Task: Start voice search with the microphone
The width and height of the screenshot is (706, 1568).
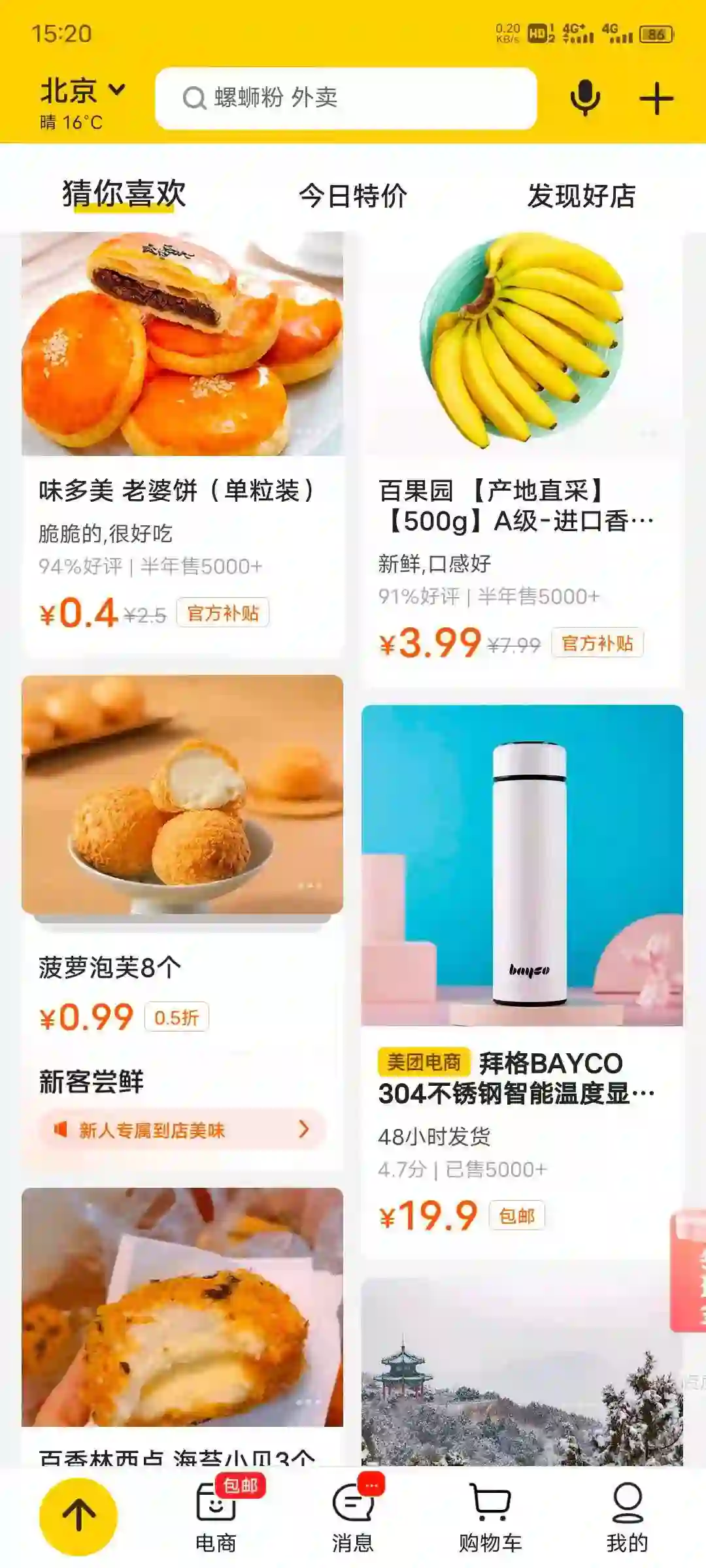Action: tap(584, 98)
